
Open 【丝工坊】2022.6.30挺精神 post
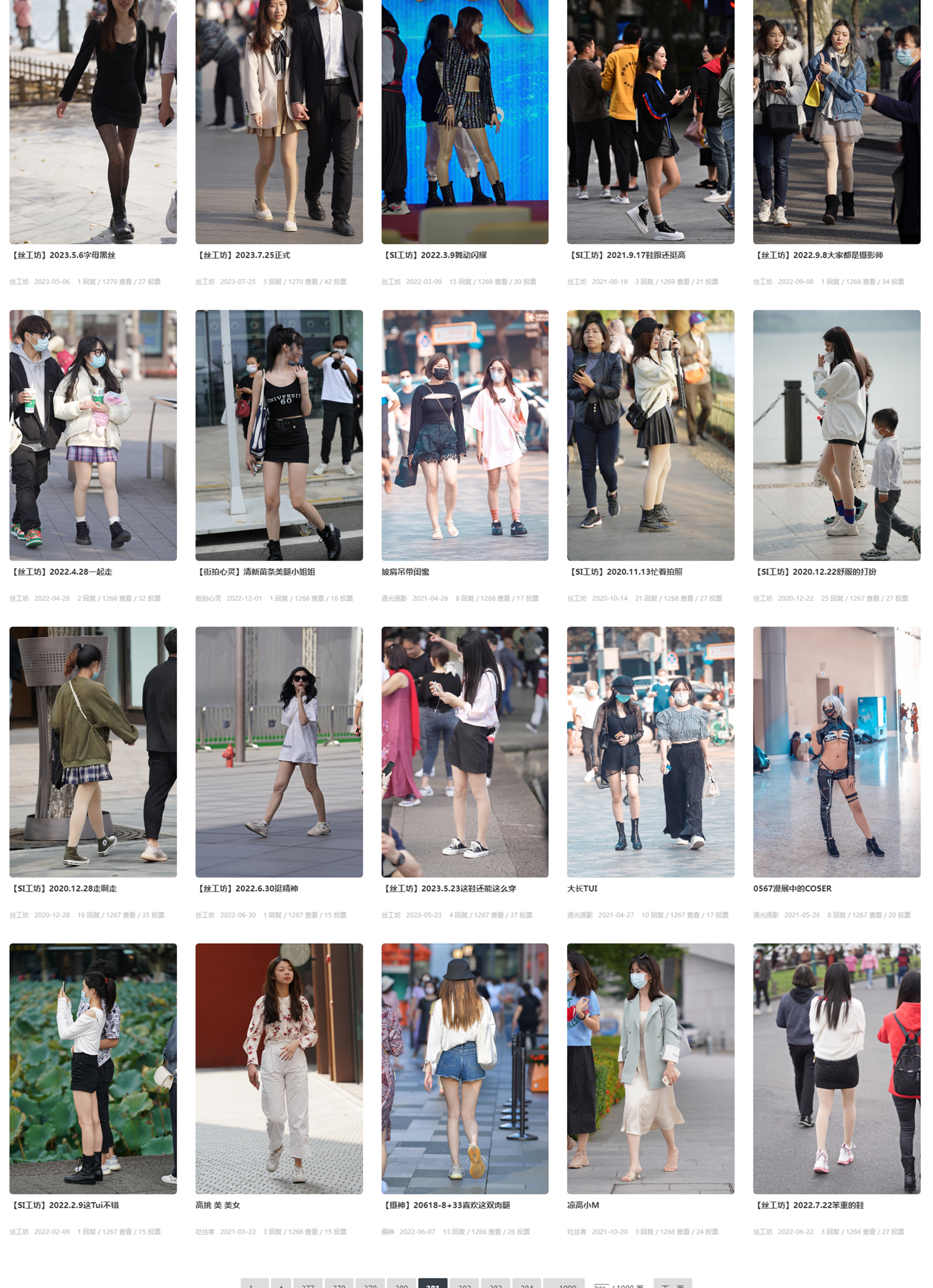pos(247,888)
